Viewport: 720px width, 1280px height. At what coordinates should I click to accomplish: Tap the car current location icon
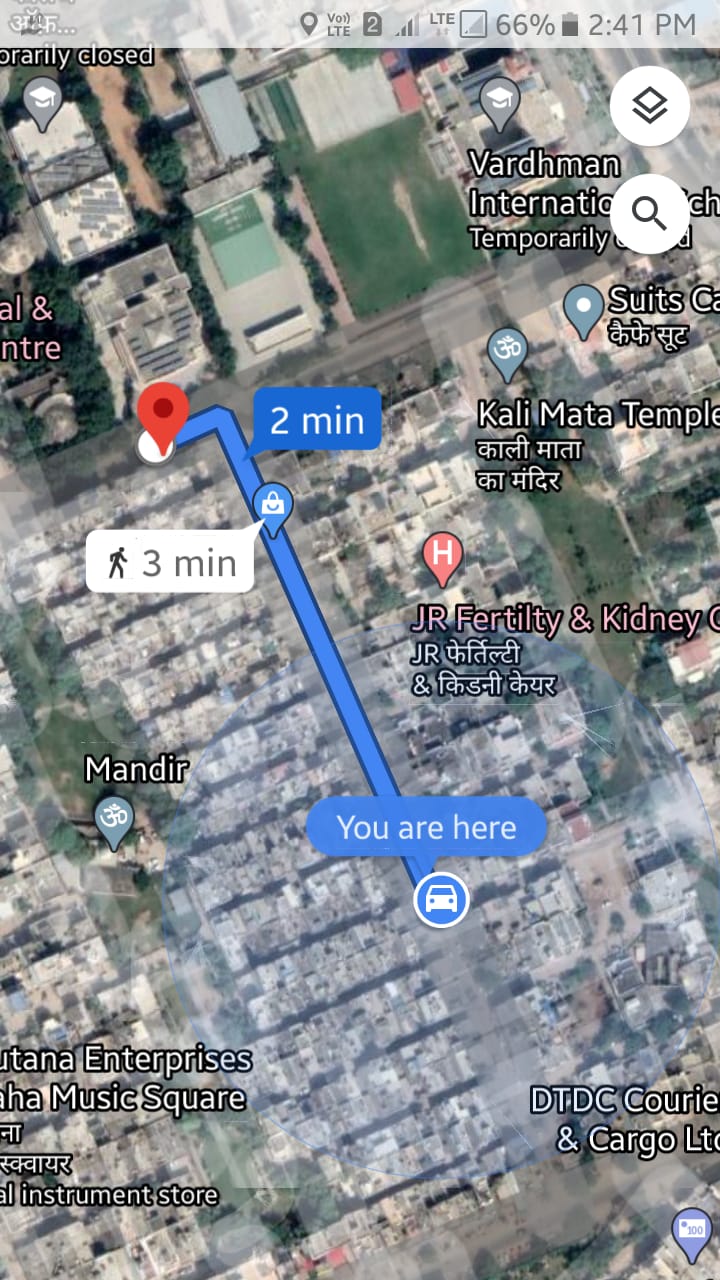pos(441,899)
